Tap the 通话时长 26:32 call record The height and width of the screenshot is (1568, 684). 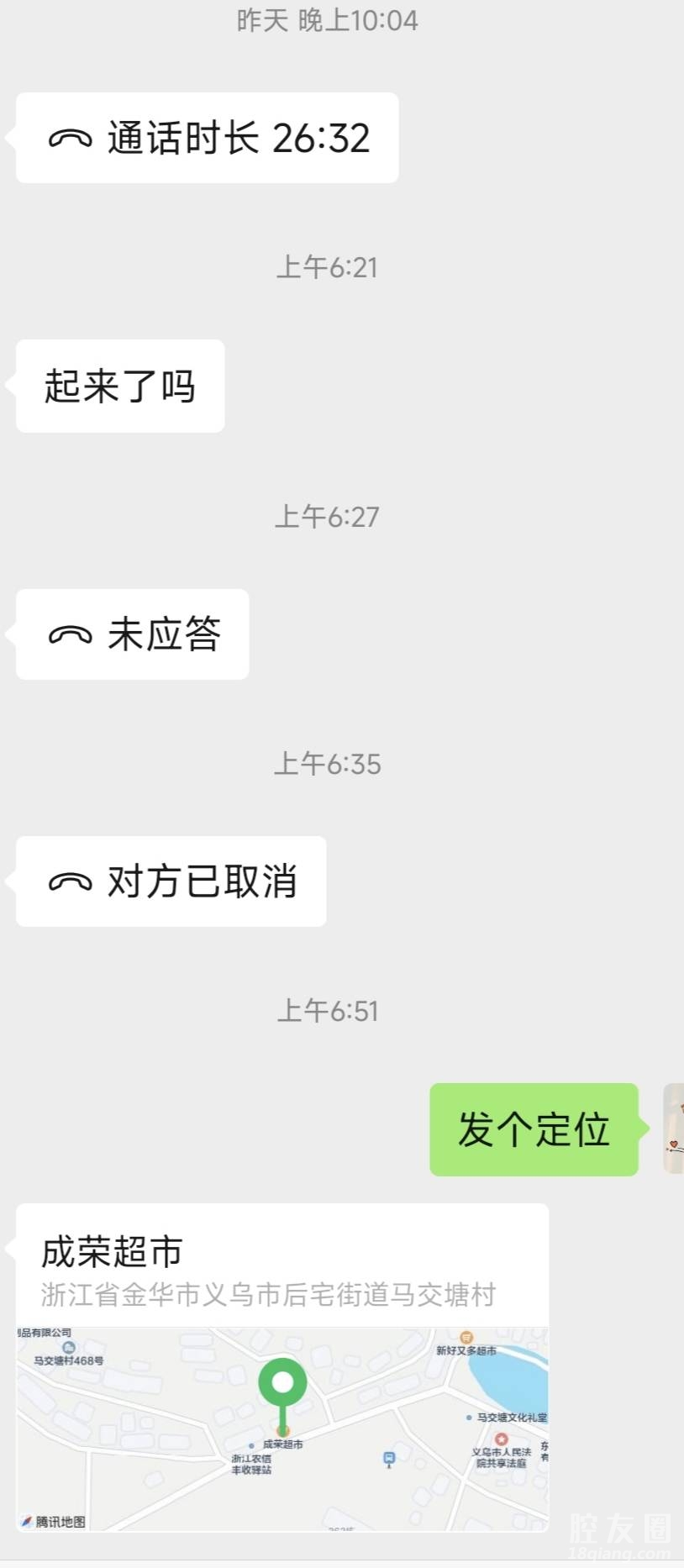click(x=208, y=138)
